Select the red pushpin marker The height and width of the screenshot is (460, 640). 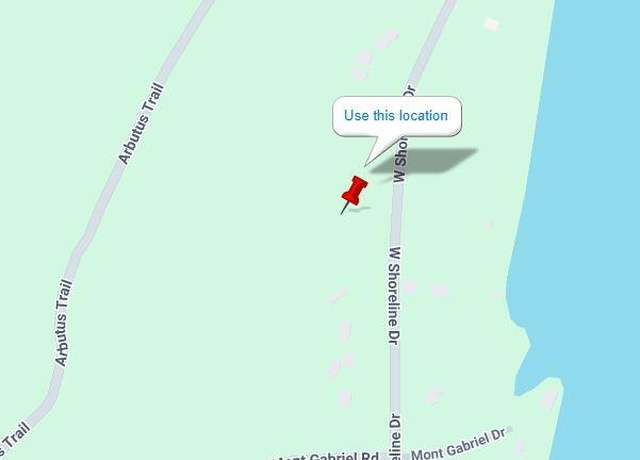point(354,190)
